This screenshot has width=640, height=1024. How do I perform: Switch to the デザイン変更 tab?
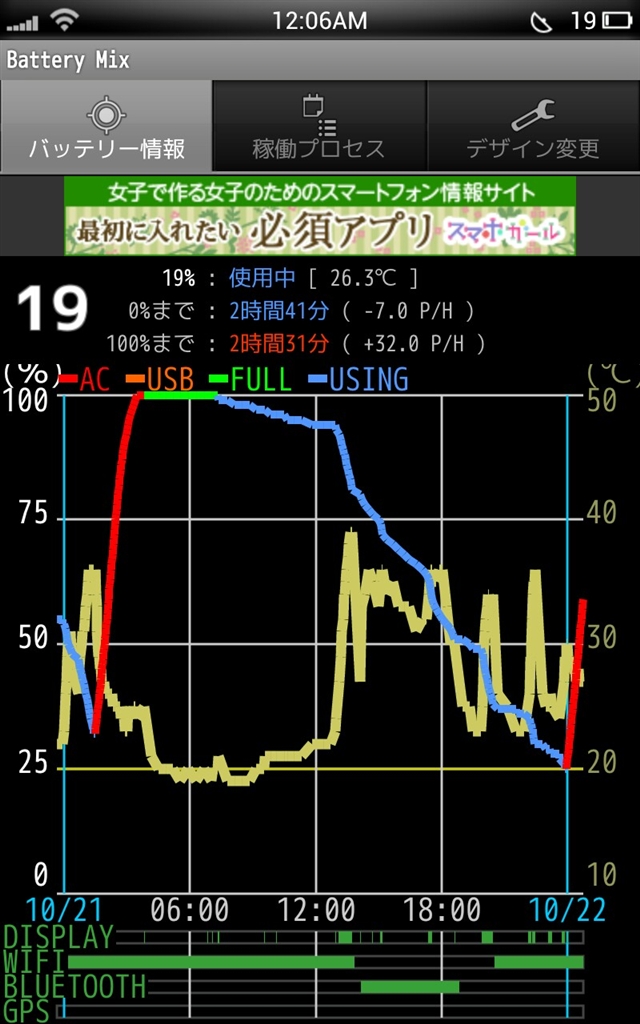click(x=533, y=127)
